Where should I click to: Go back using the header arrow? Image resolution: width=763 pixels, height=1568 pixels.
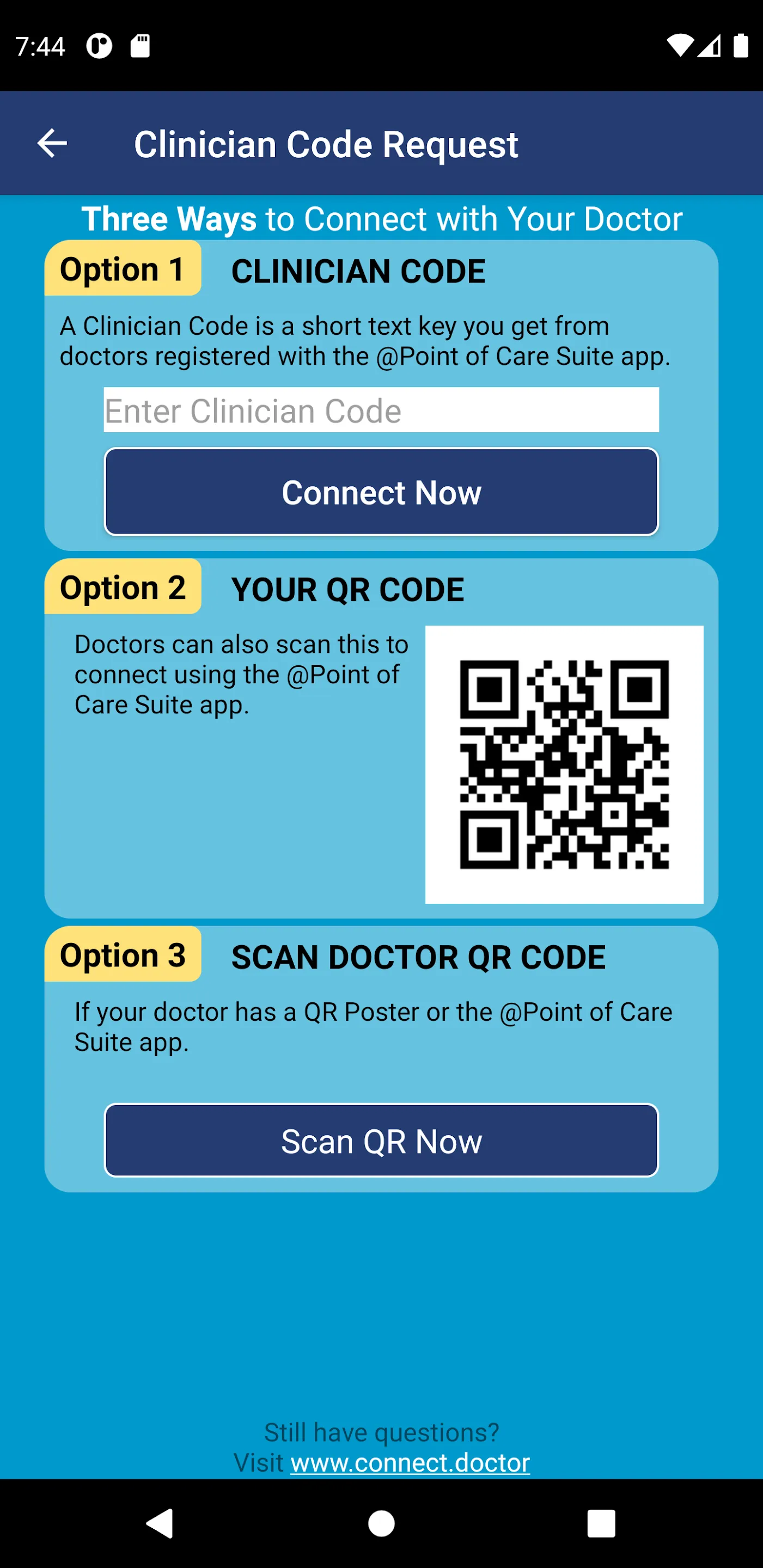click(x=52, y=144)
